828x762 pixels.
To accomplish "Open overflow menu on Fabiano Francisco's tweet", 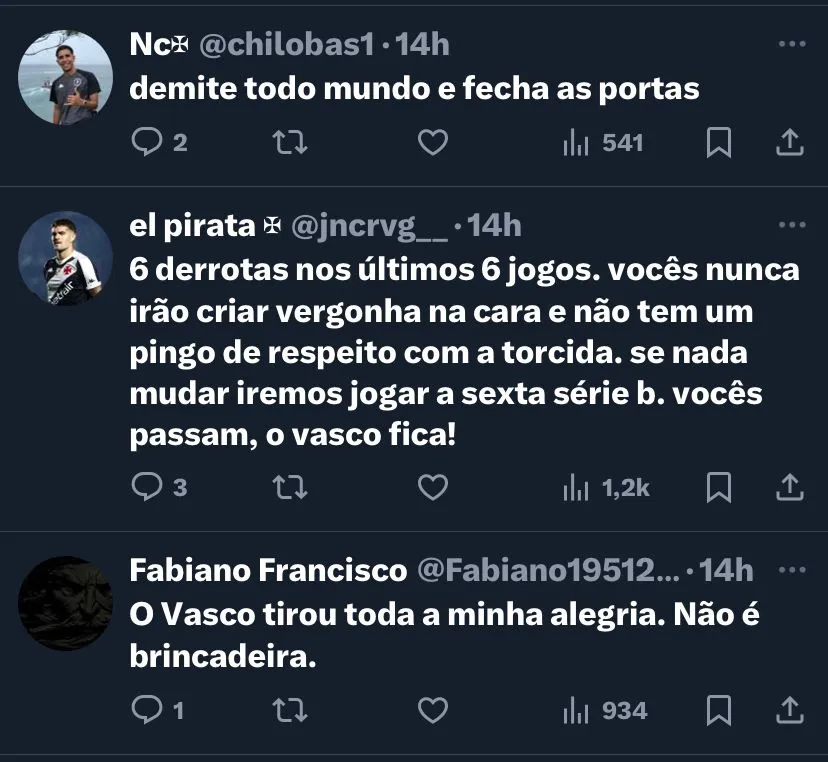I will (791, 570).
